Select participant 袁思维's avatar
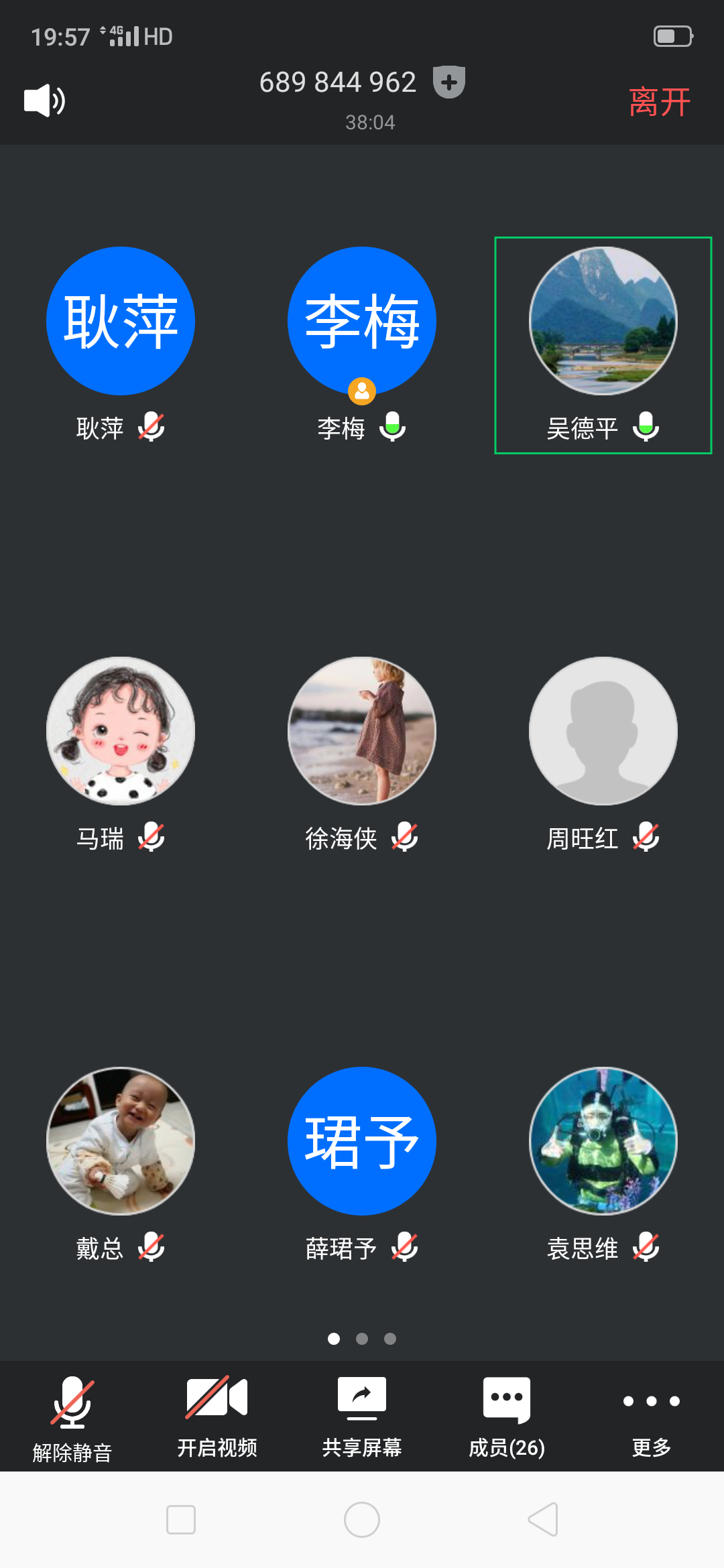Viewport: 724px width, 1568px height. [x=603, y=1141]
